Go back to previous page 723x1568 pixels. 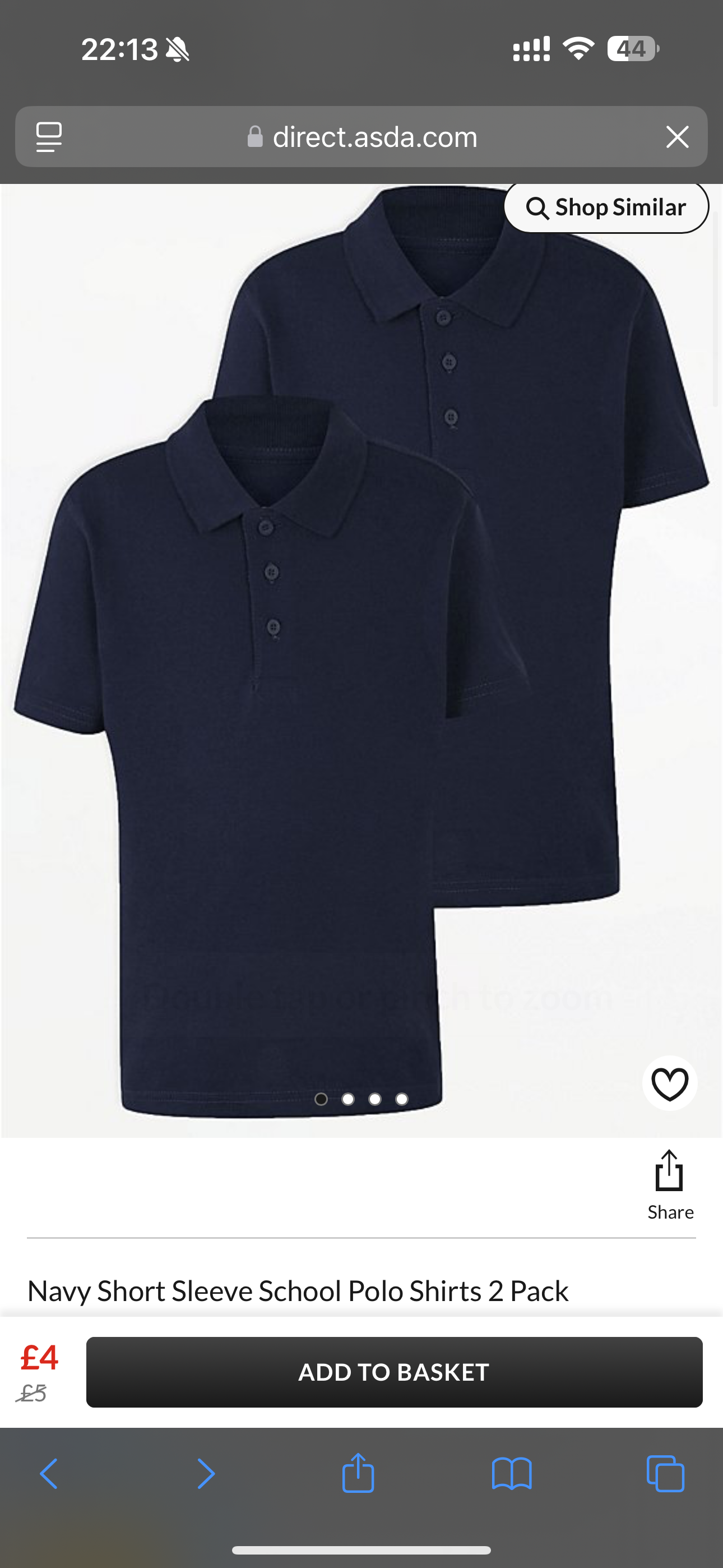coord(49,1474)
